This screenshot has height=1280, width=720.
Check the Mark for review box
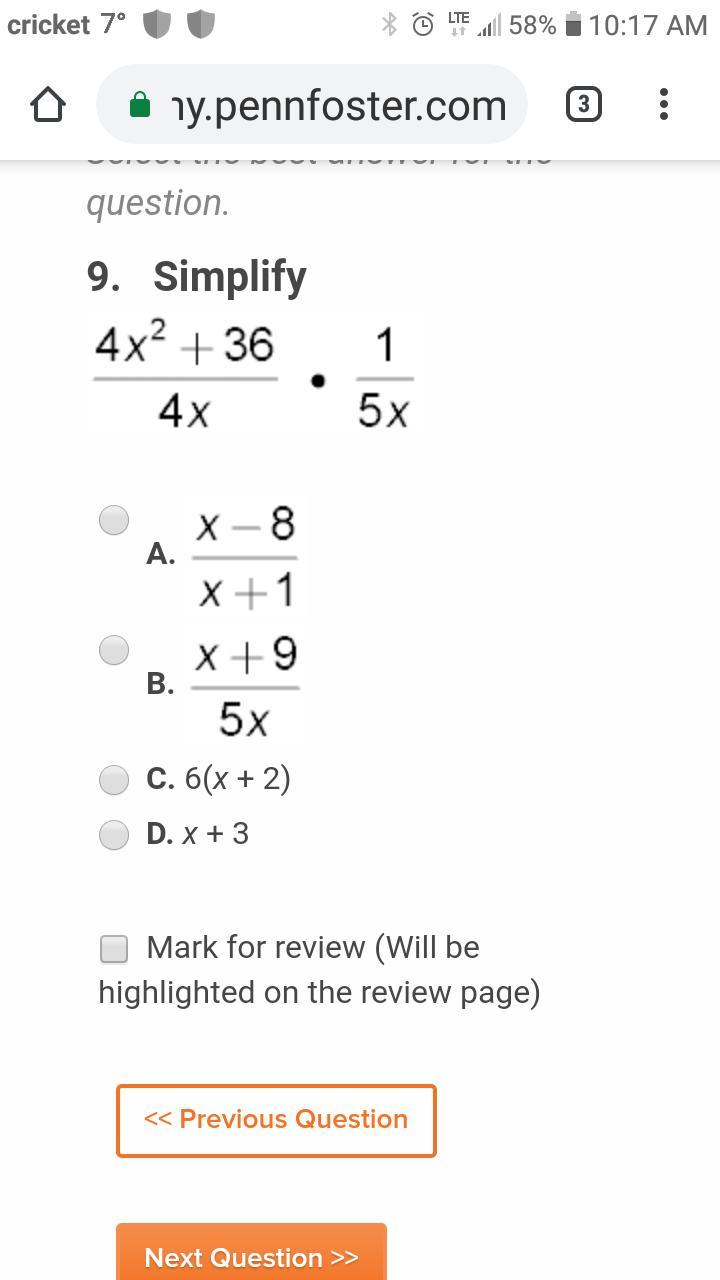[114, 948]
